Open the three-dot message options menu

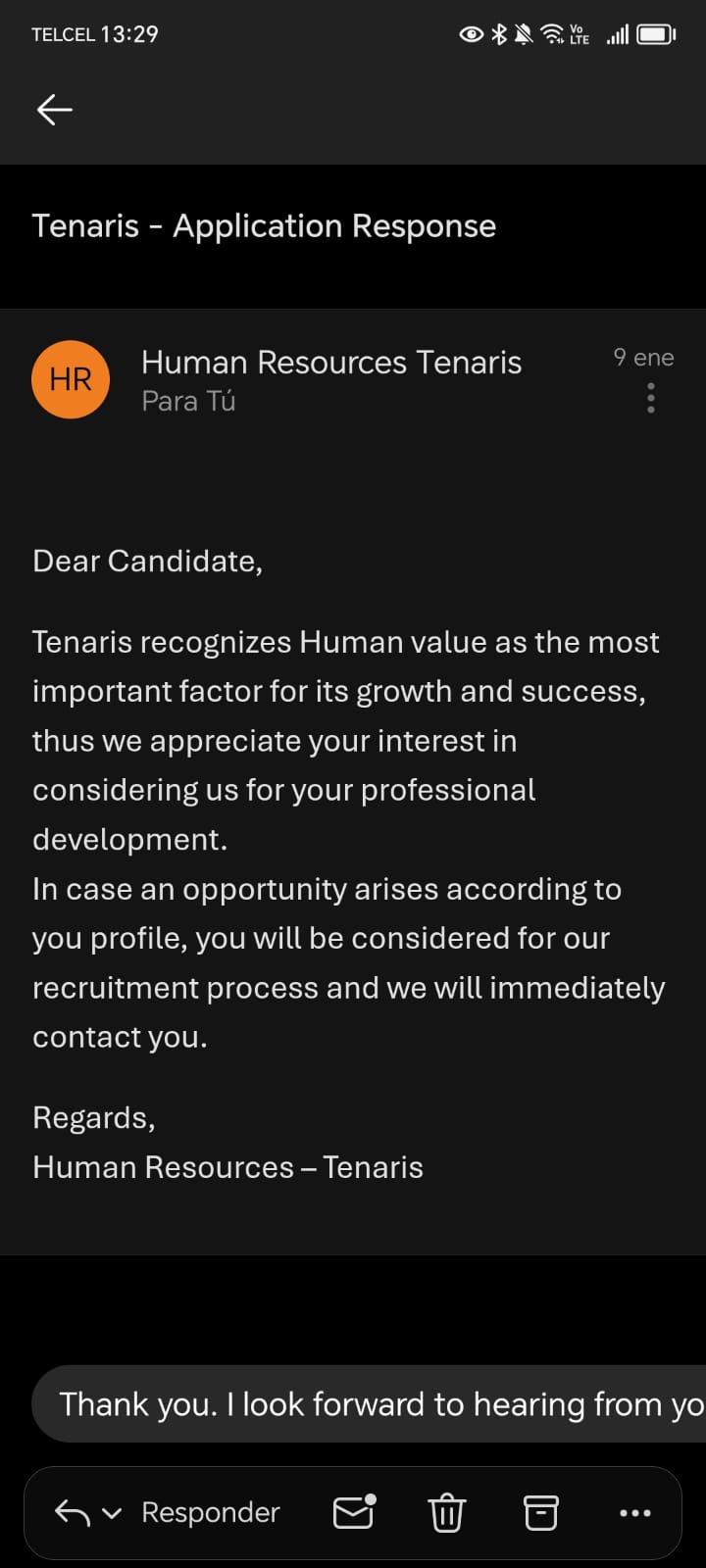(651, 398)
